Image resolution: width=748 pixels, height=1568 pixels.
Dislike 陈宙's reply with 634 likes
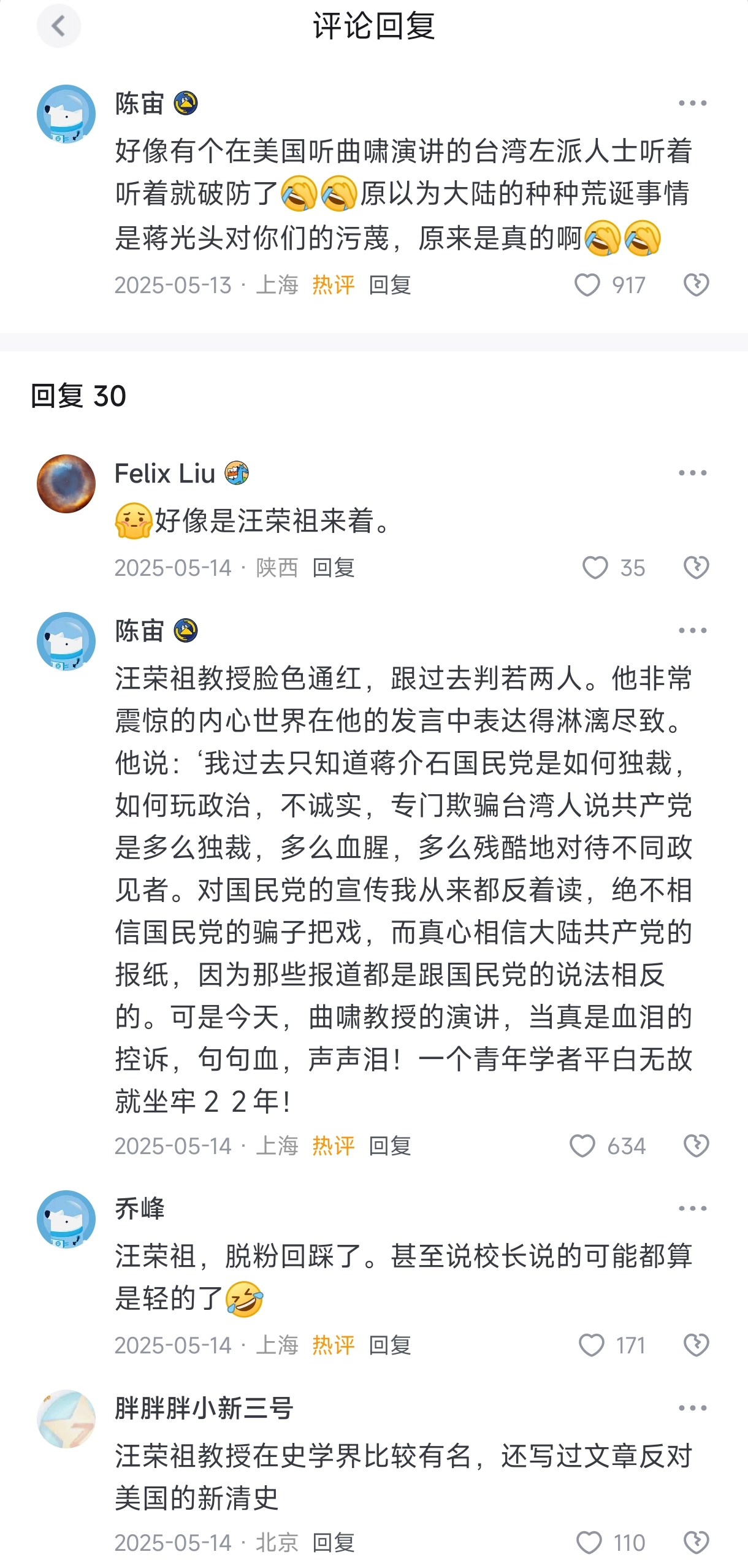point(696,1145)
